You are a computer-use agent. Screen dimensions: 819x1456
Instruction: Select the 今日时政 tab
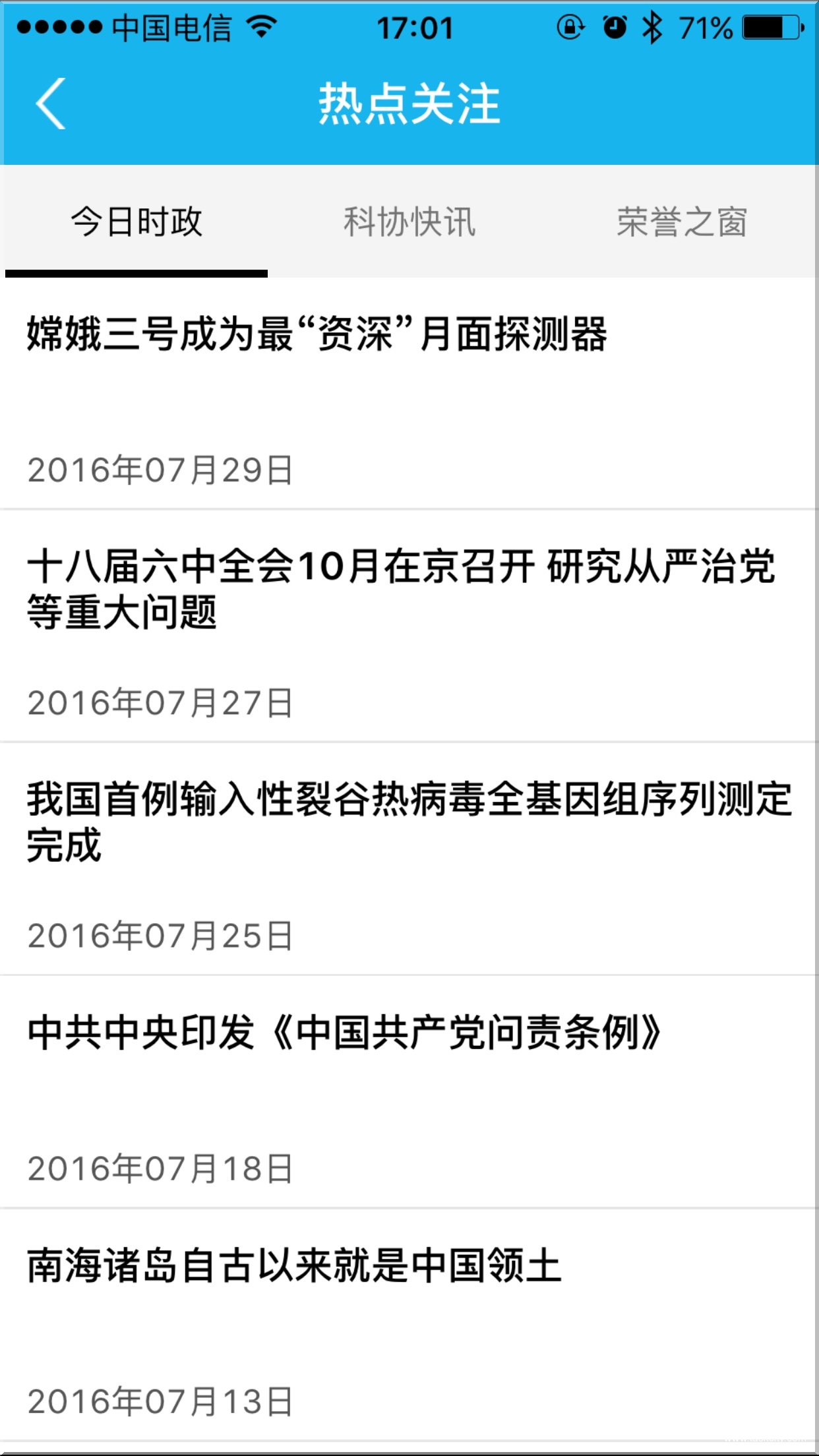(136, 222)
